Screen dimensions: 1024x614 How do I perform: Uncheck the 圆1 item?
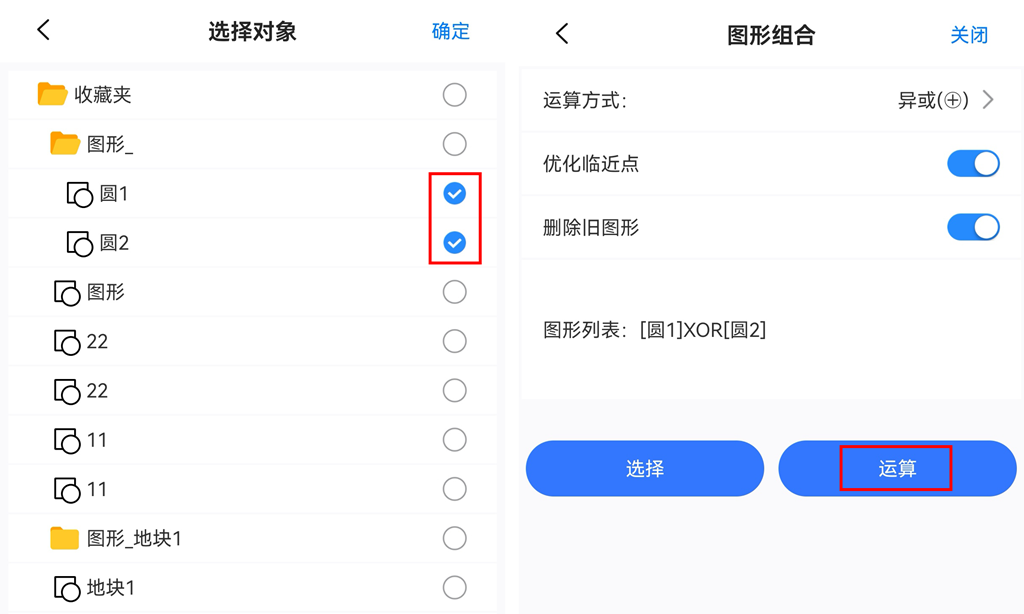(454, 193)
